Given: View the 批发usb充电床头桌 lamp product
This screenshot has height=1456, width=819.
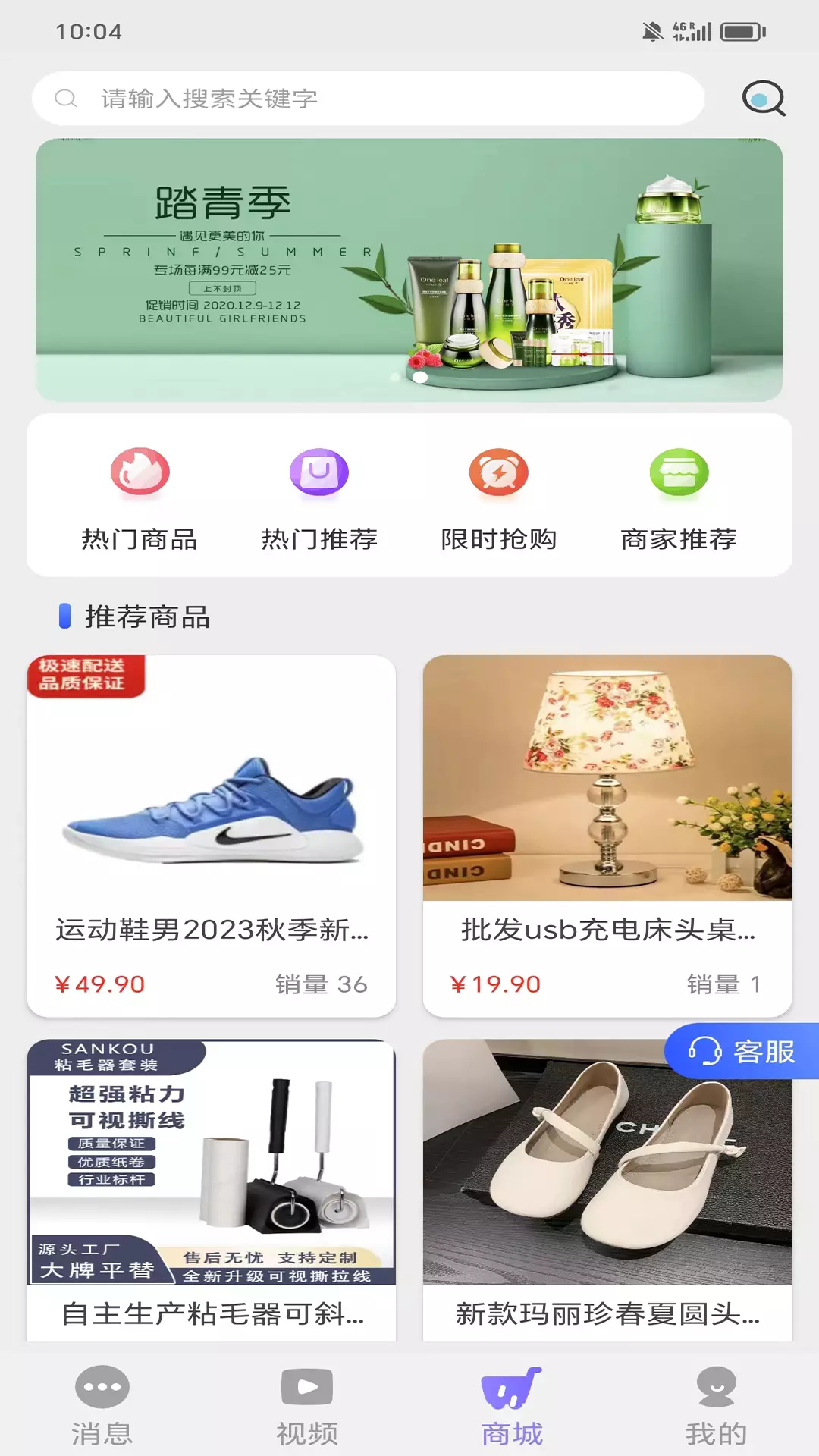Looking at the screenshot, I should 607,836.
